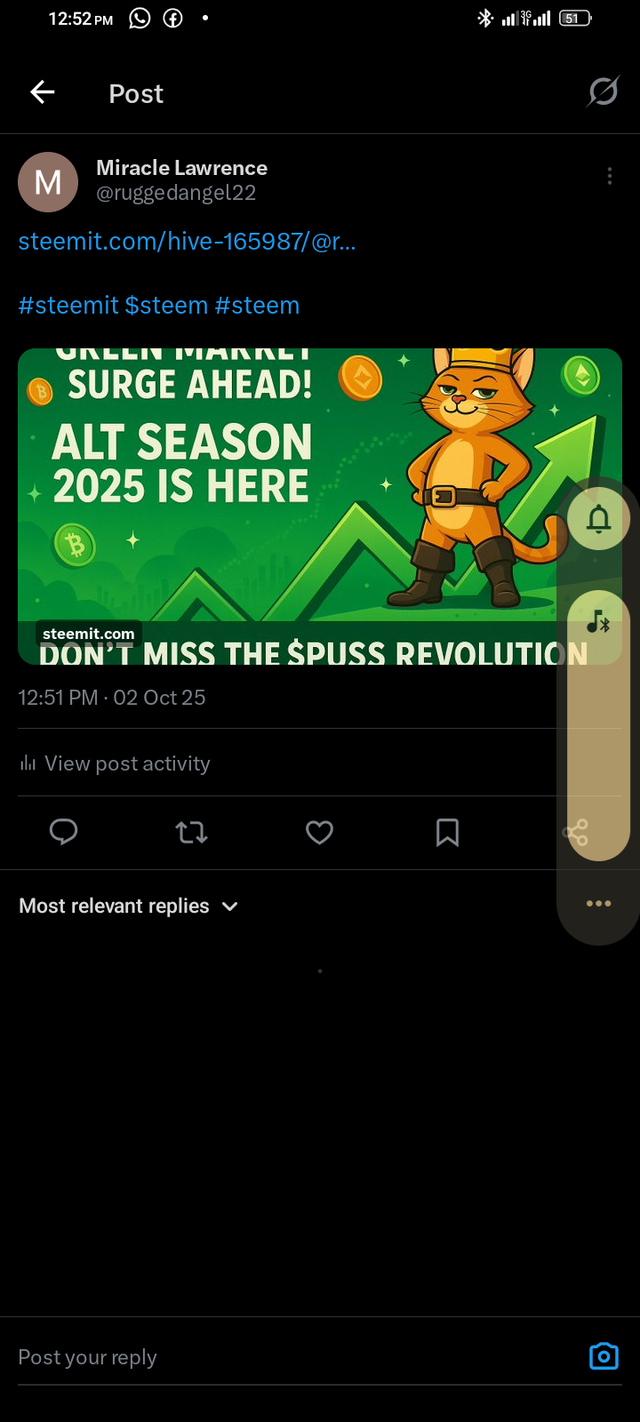Share this post
640x1422 pixels.
tap(576, 832)
